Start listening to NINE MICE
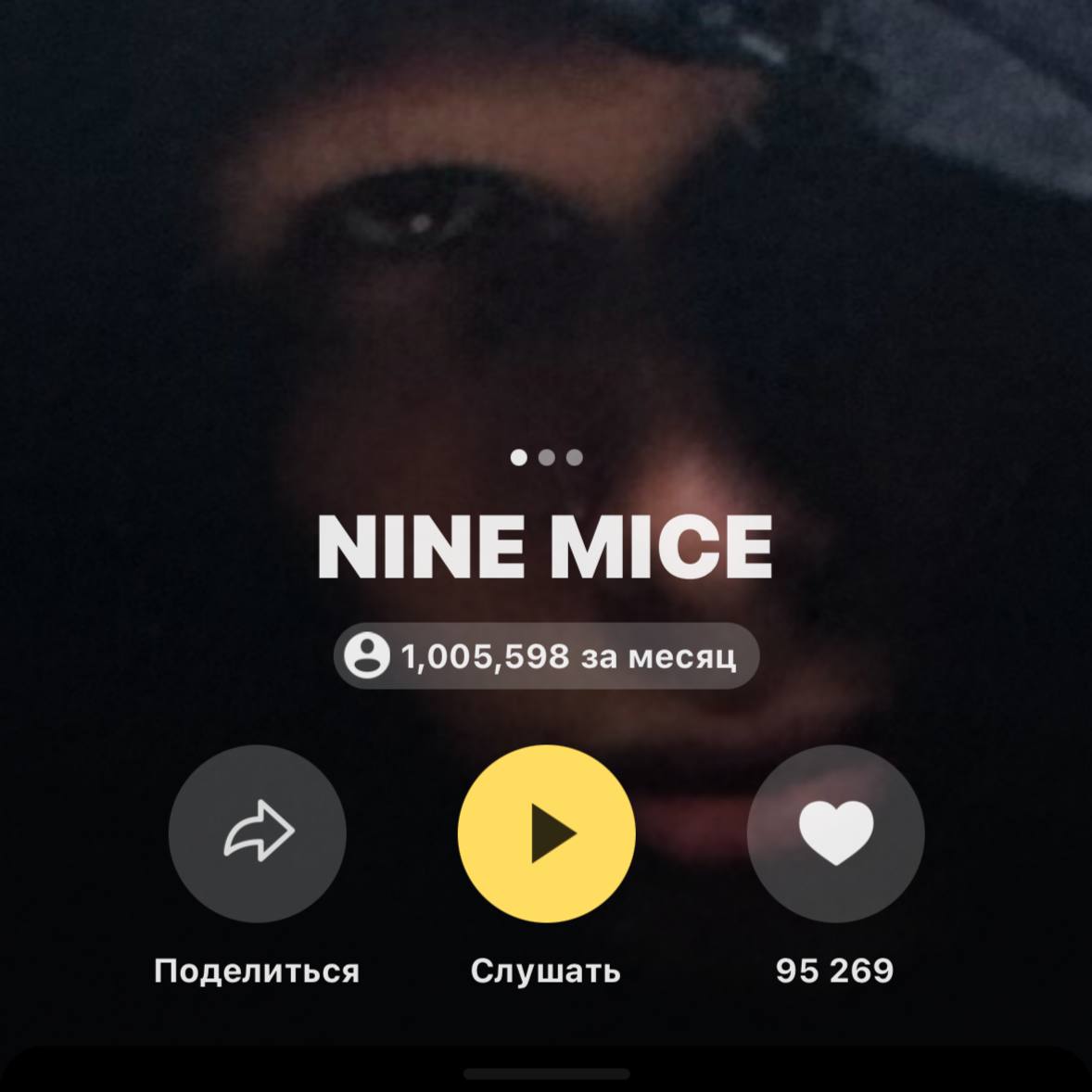 [546, 832]
